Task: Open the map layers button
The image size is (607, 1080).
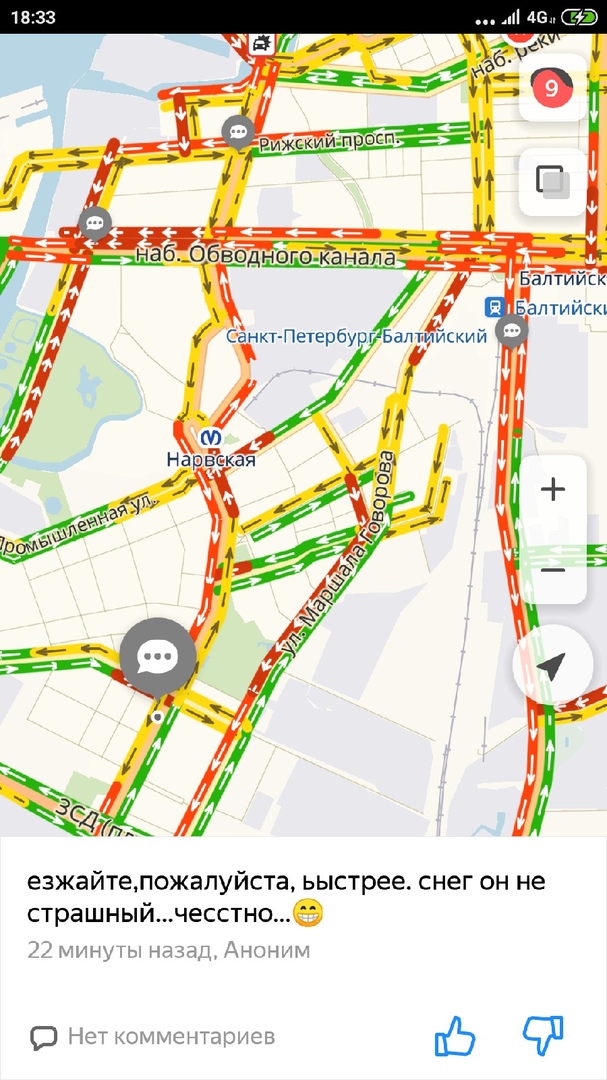Action: (x=552, y=181)
